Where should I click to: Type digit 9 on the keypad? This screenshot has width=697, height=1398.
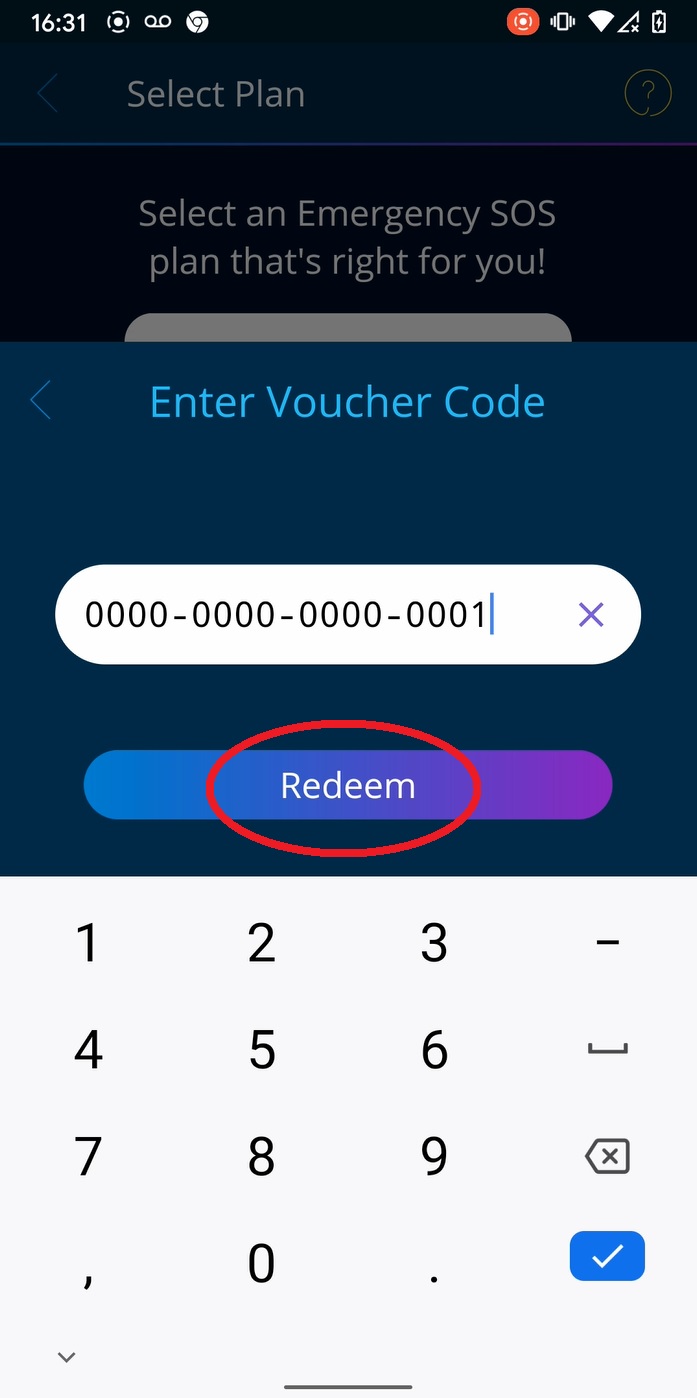click(x=434, y=1157)
